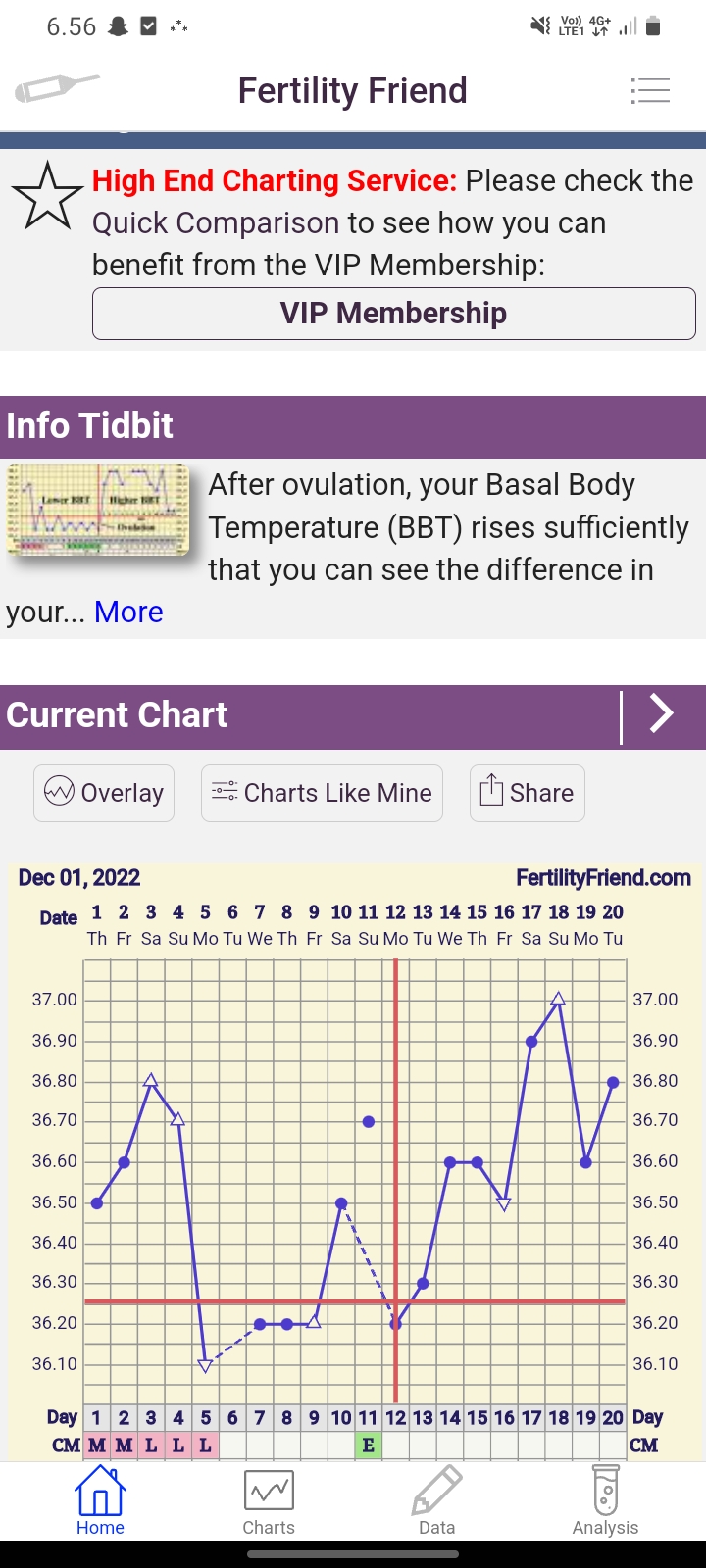This screenshot has height=1568, width=706.
Task: Switch to the Charts tab
Action: pos(269,1501)
